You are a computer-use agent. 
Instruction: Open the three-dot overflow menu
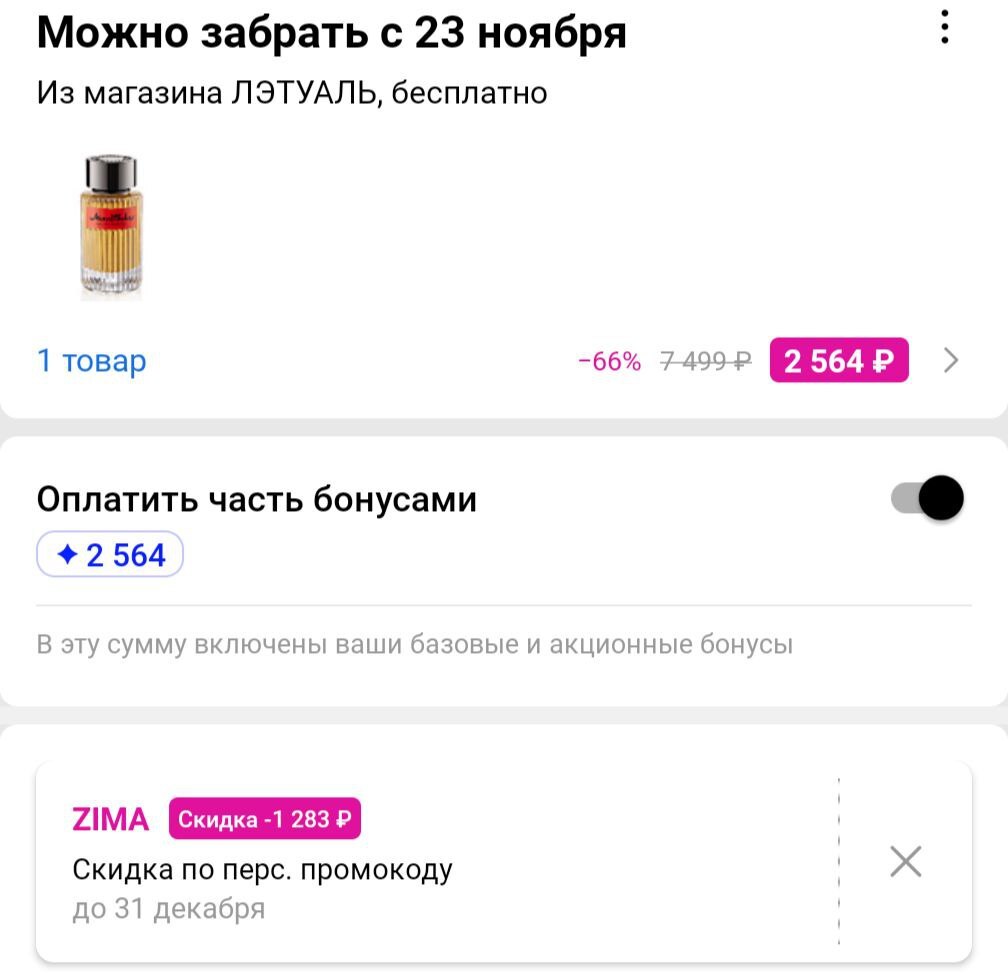click(x=944, y=28)
